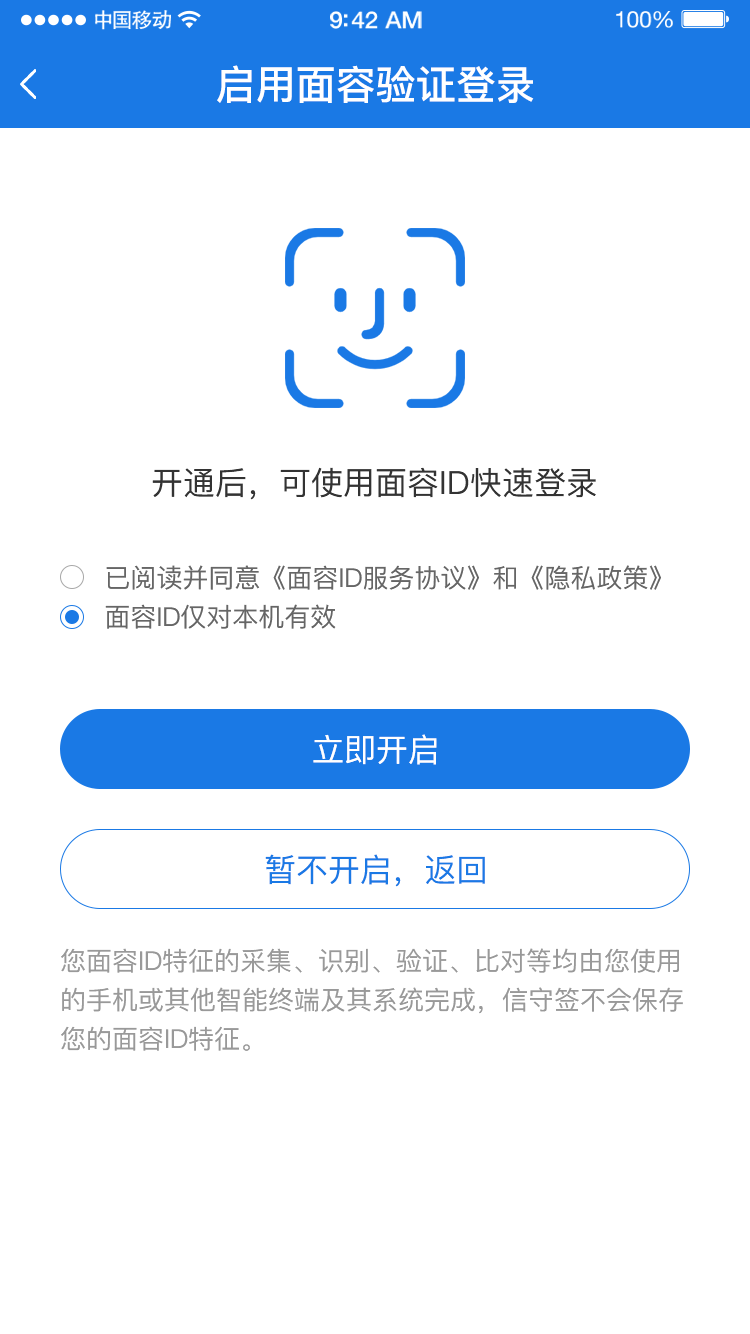This screenshot has width=750, height=1334.
Task: Tap the 9:42 AM clock in status bar
Action: (375, 17)
